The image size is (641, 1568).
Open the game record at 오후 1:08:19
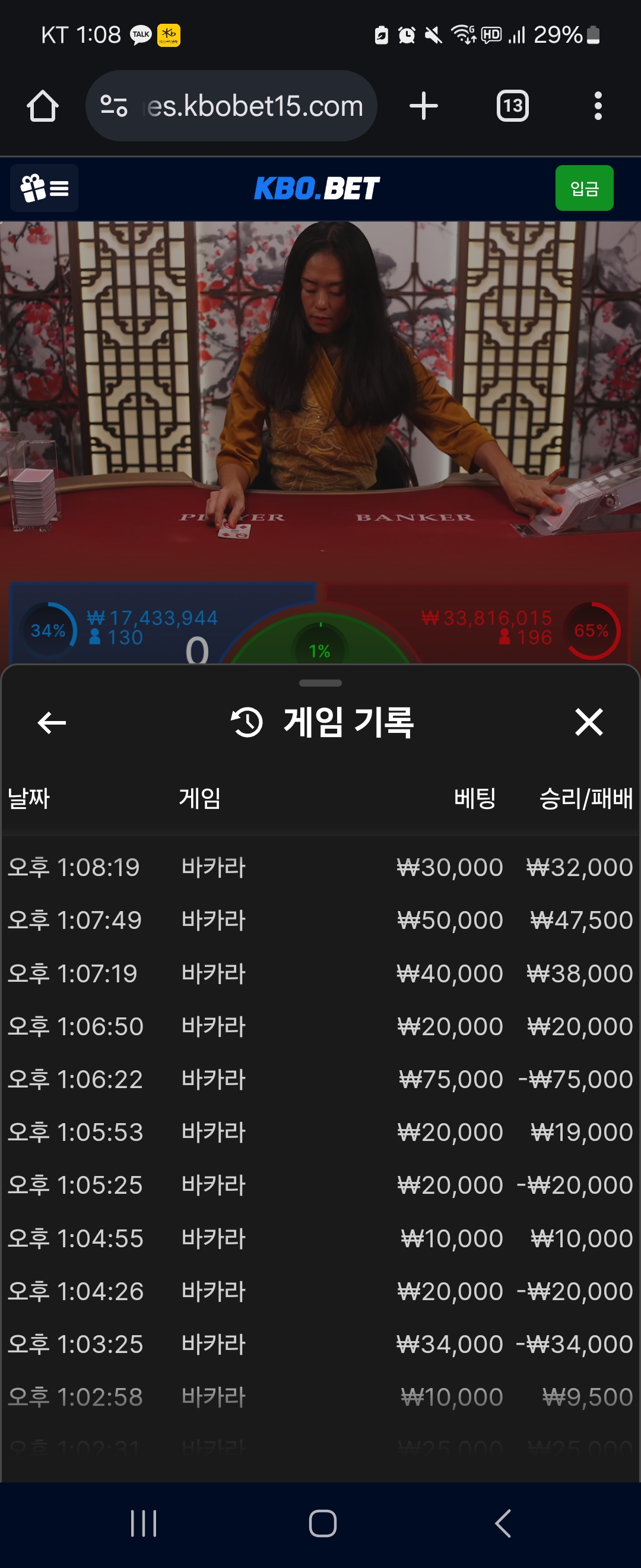pyautogui.click(x=320, y=867)
